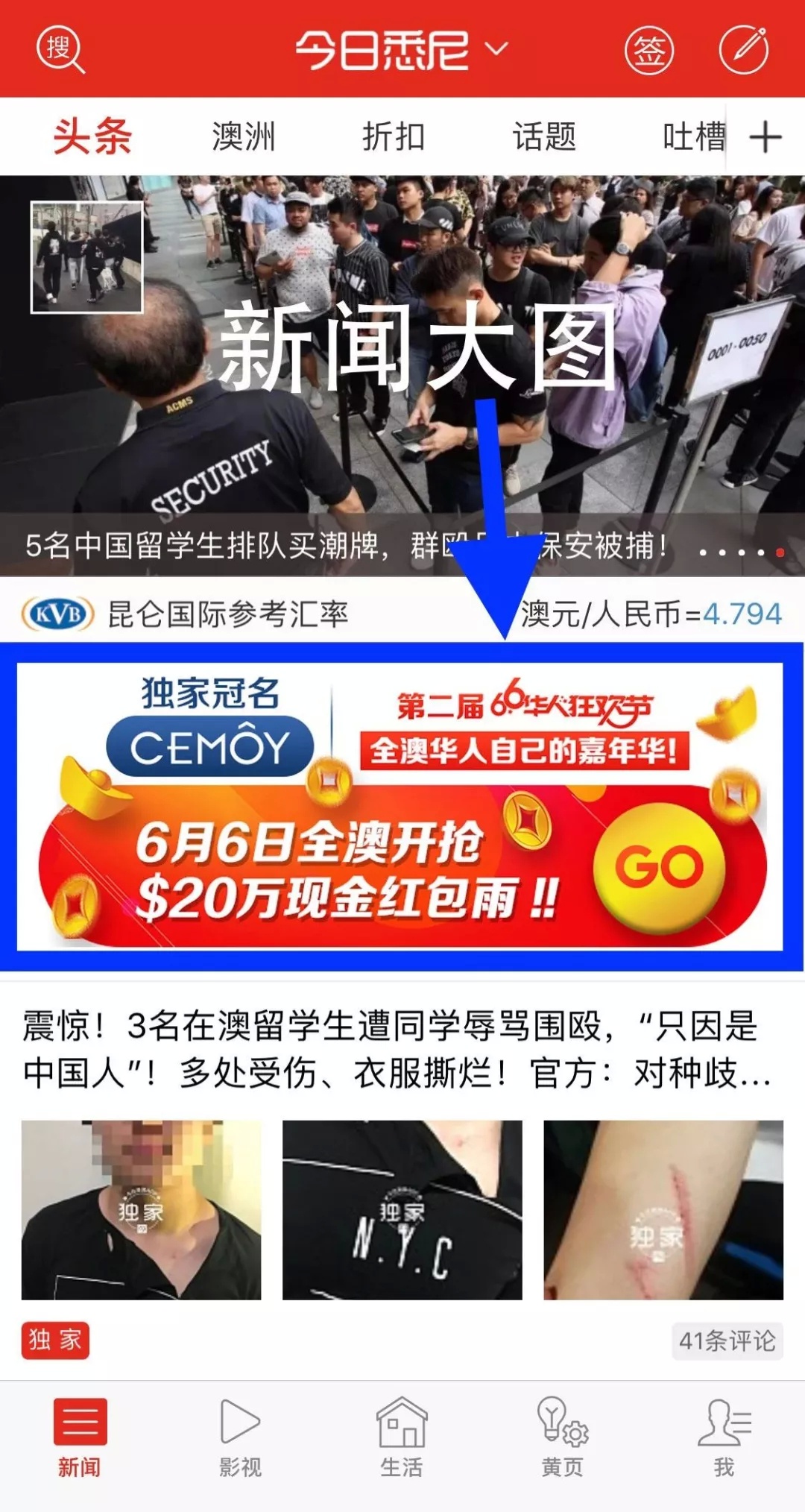The image size is (805, 1512).
Task: Open the search icon
Action: [60, 51]
